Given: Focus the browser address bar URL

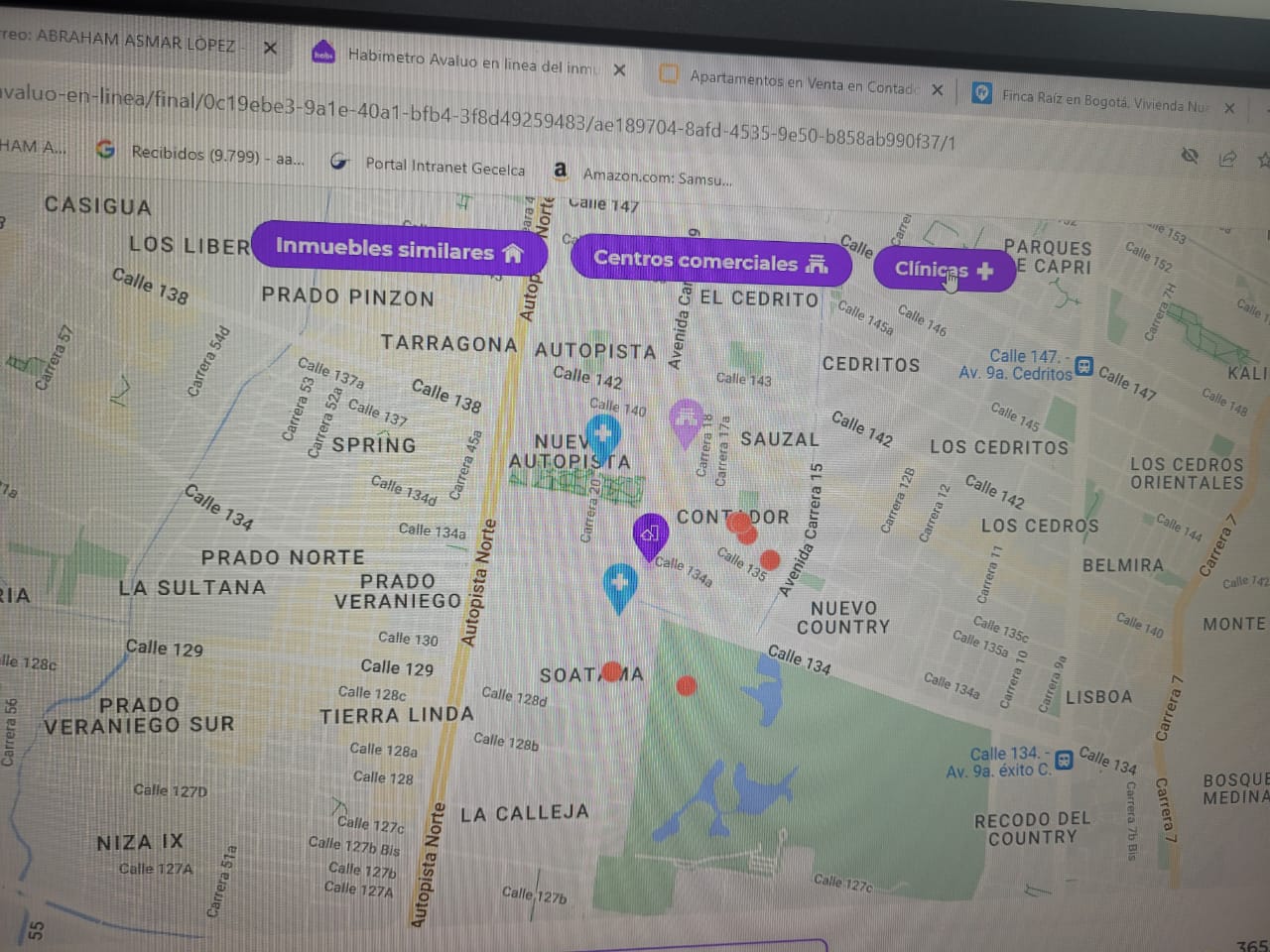Looking at the screenshot, I should pos(476,119).
